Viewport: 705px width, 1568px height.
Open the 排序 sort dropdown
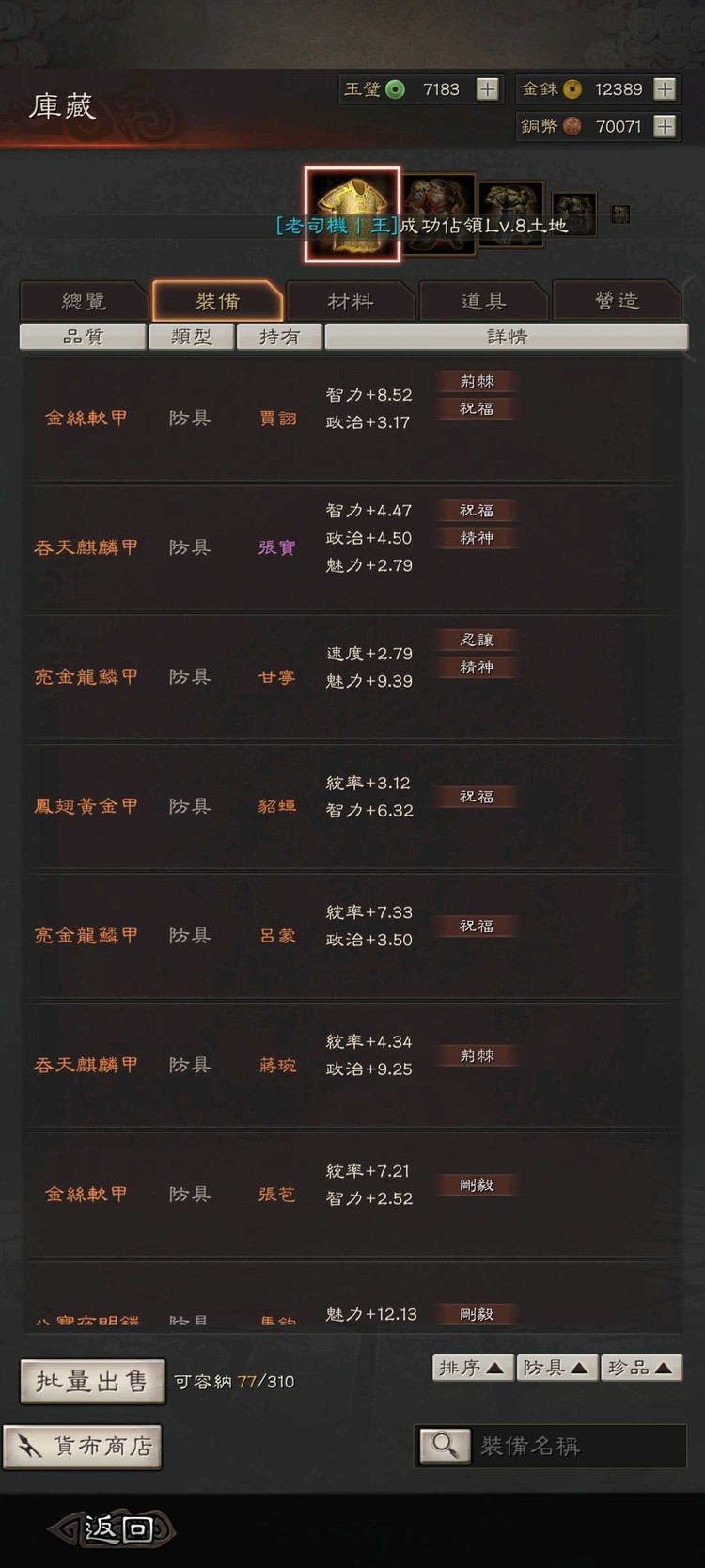pos(472,1368)
